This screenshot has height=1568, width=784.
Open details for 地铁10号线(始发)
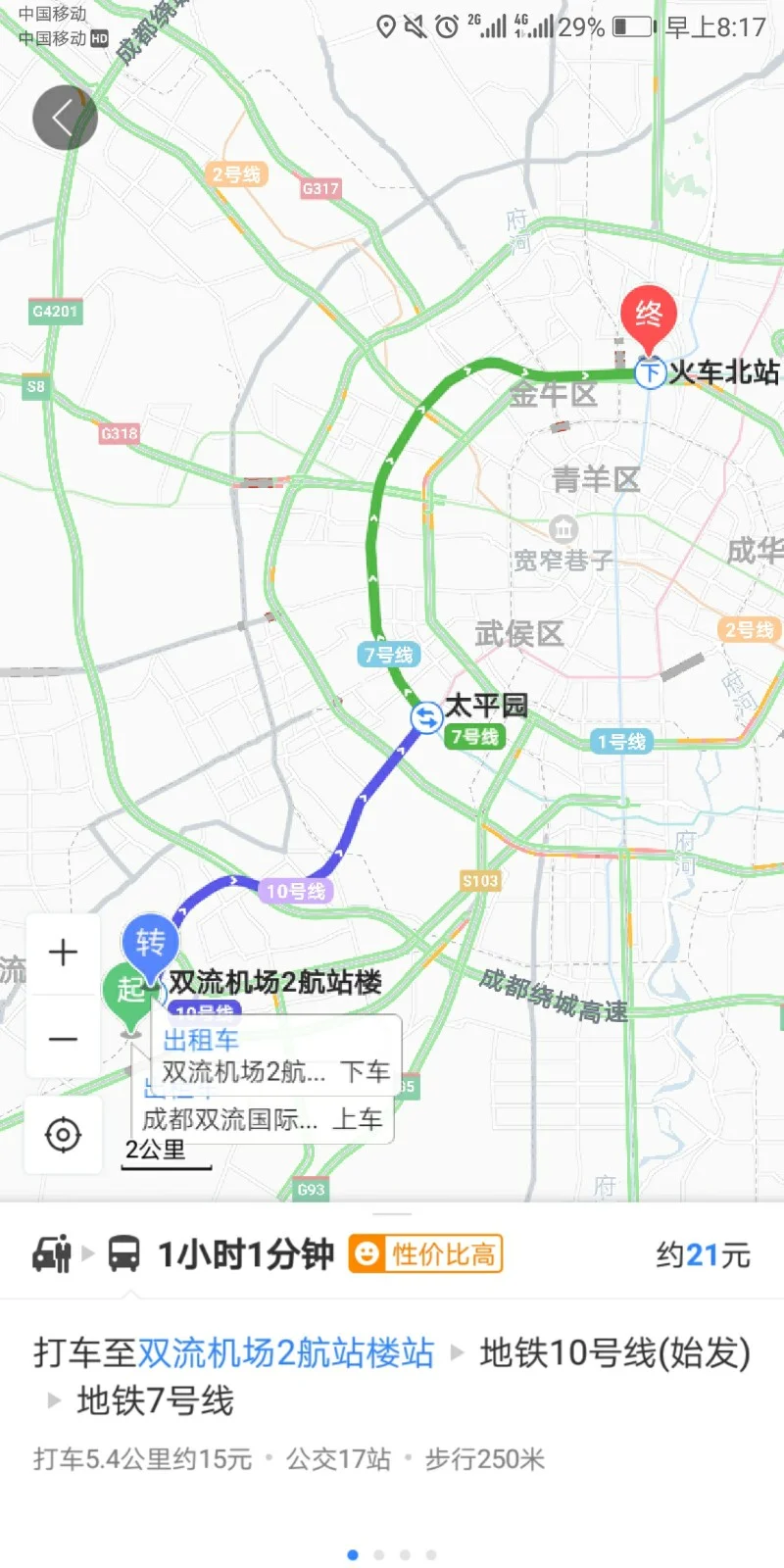615,1353
